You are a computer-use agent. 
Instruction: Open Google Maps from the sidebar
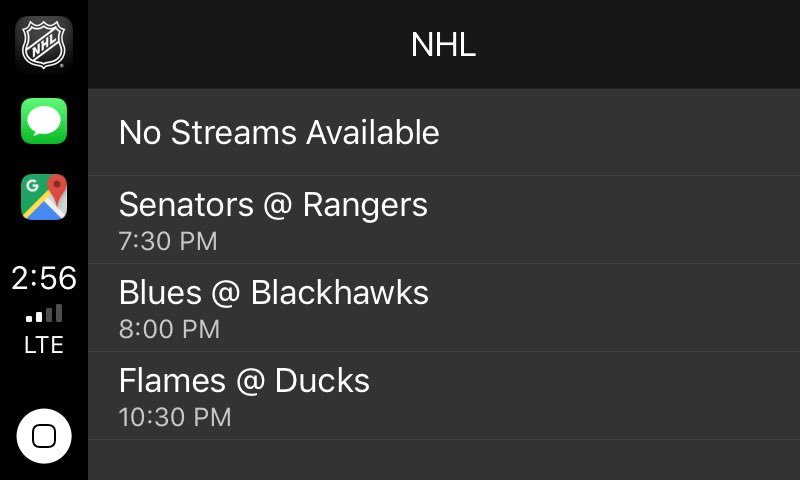[x=44, y=197]
